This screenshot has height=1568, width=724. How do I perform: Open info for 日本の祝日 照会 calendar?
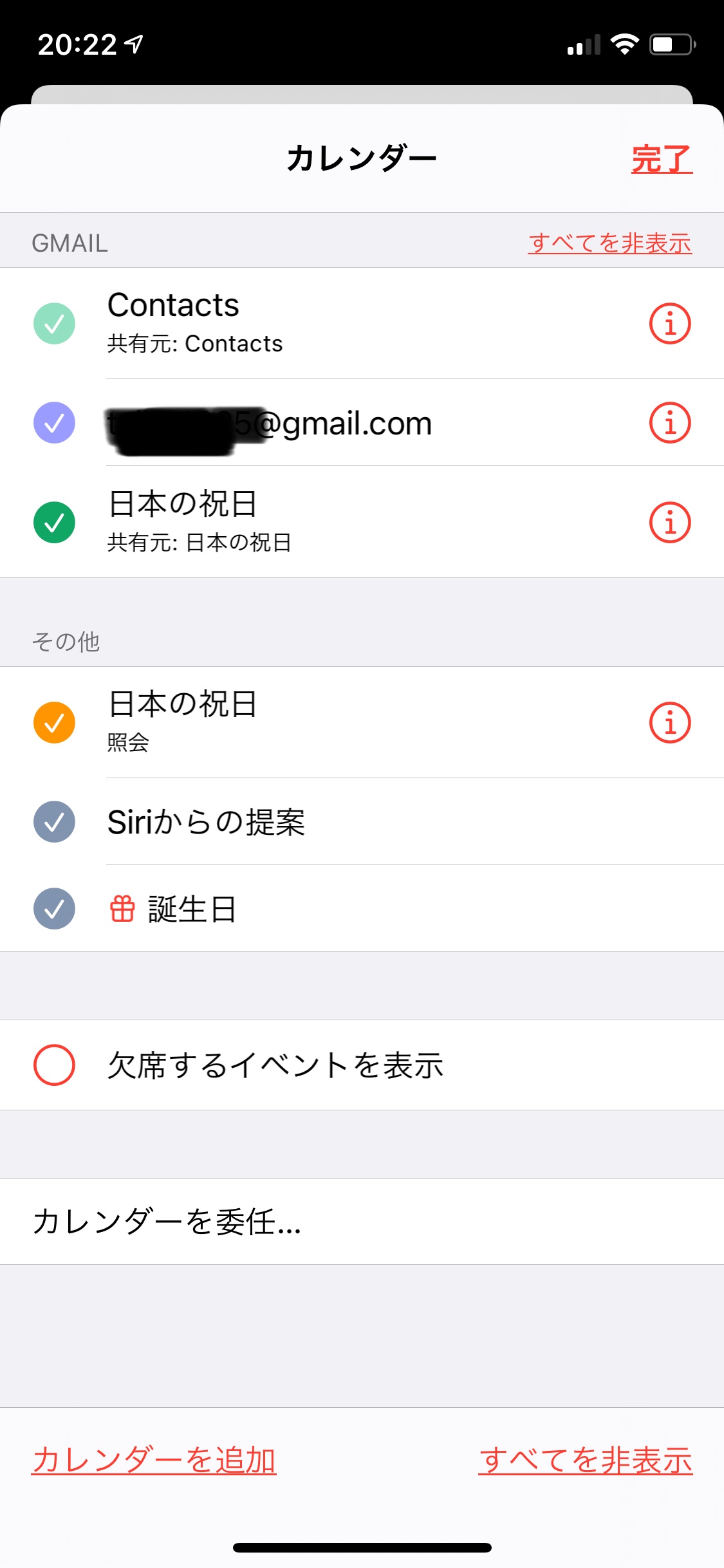coord(669,722)
